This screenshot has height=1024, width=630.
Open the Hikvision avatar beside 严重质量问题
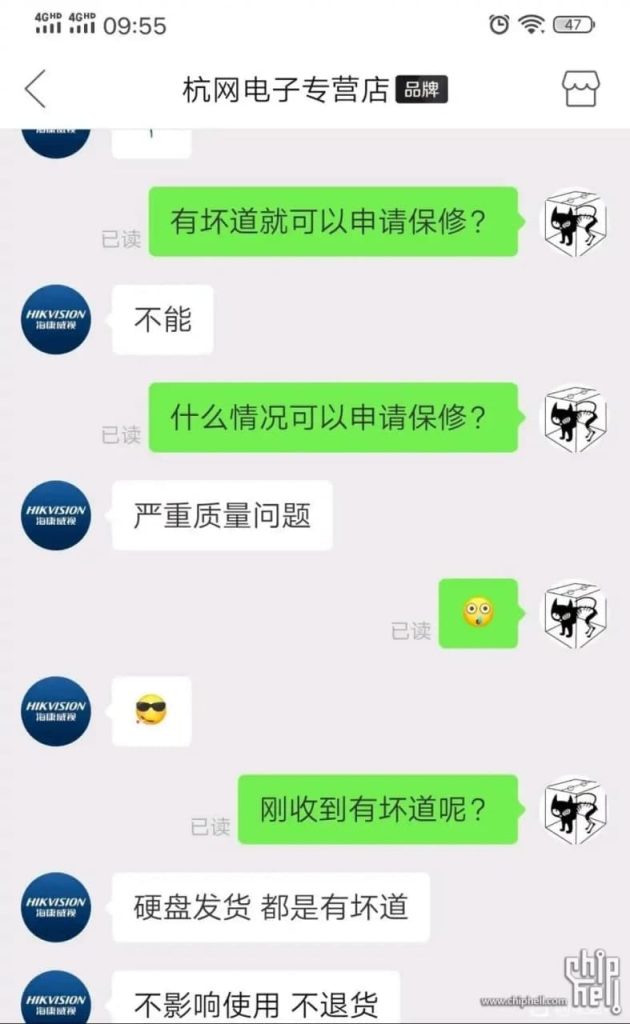[56, 515]
